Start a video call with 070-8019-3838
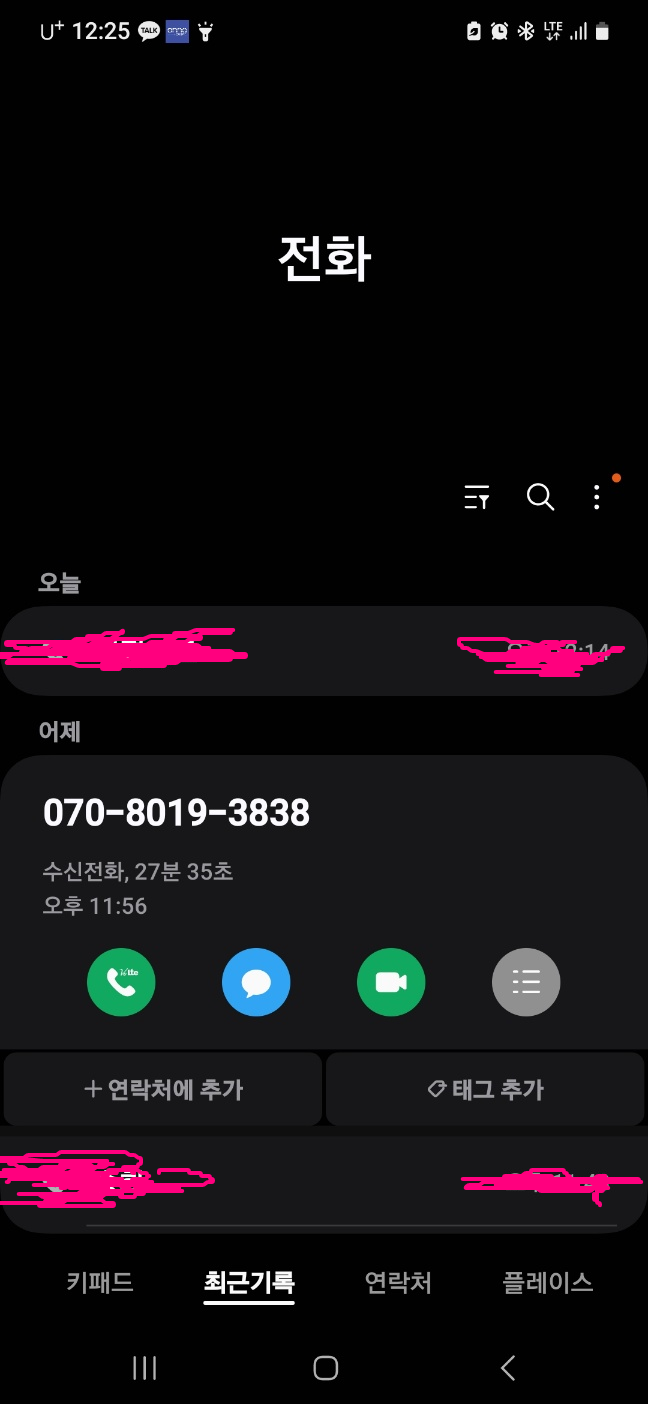Viewport: 648px width, 1404px height. tap(391, 982)
